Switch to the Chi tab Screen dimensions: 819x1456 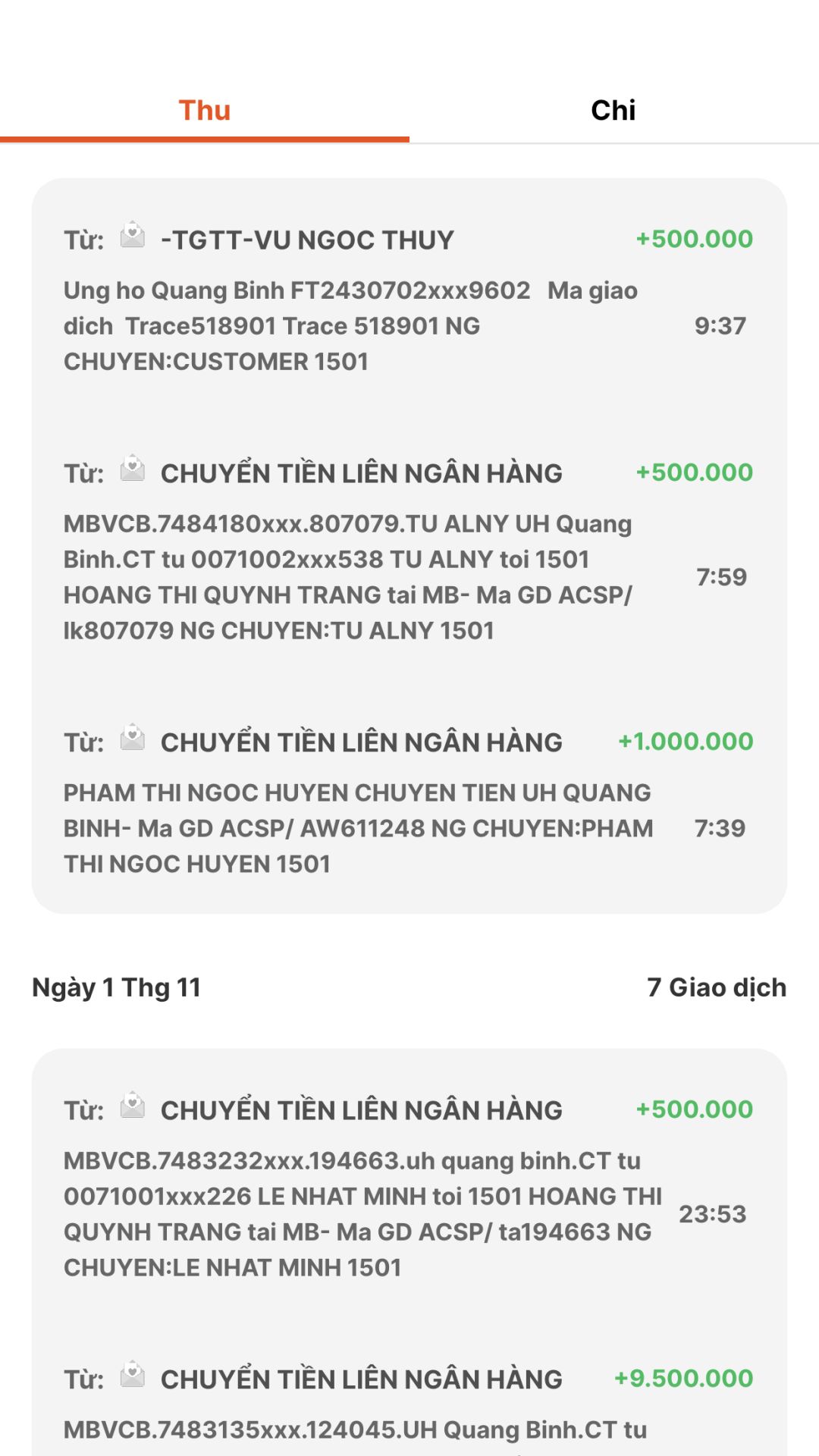click(613, 111)
